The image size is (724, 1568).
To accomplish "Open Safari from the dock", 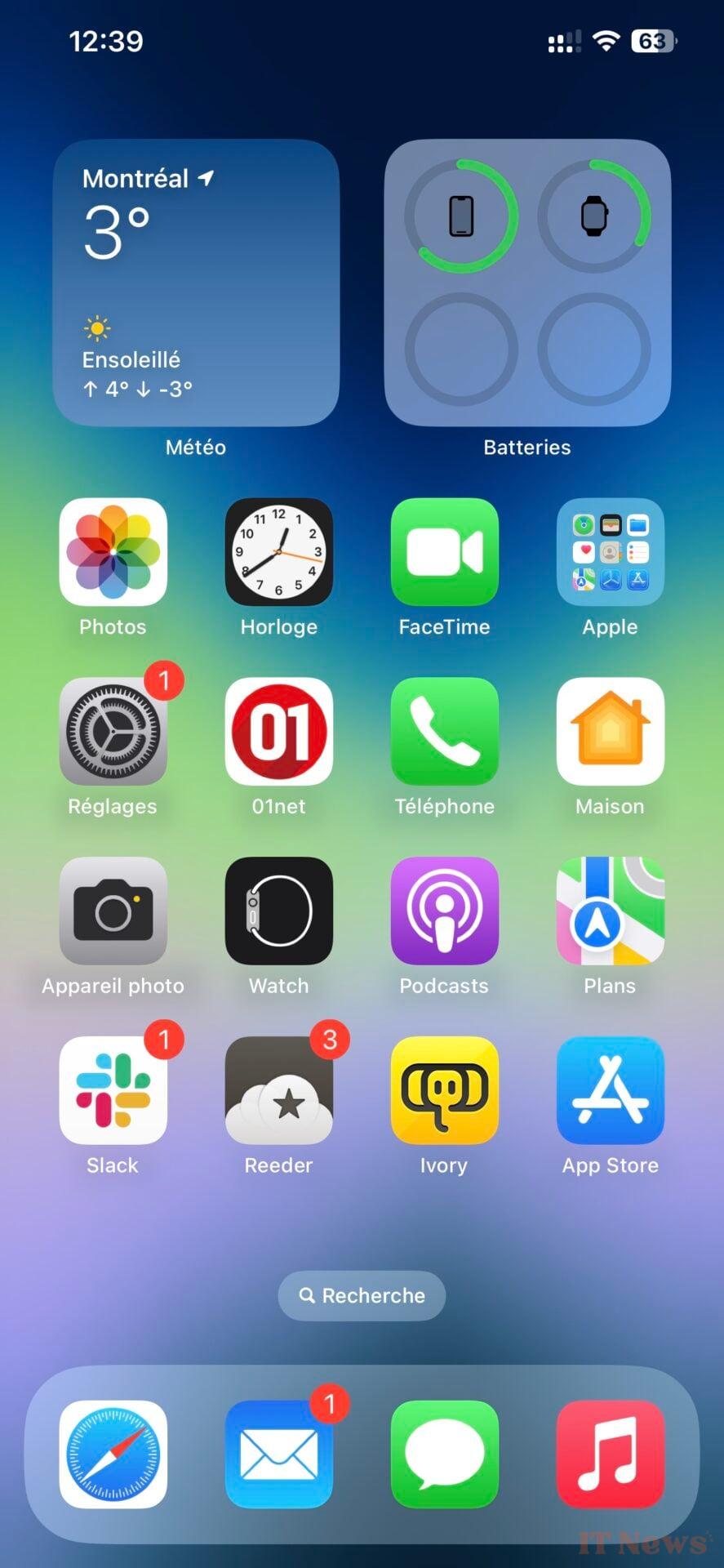I will coord(113,1454).
